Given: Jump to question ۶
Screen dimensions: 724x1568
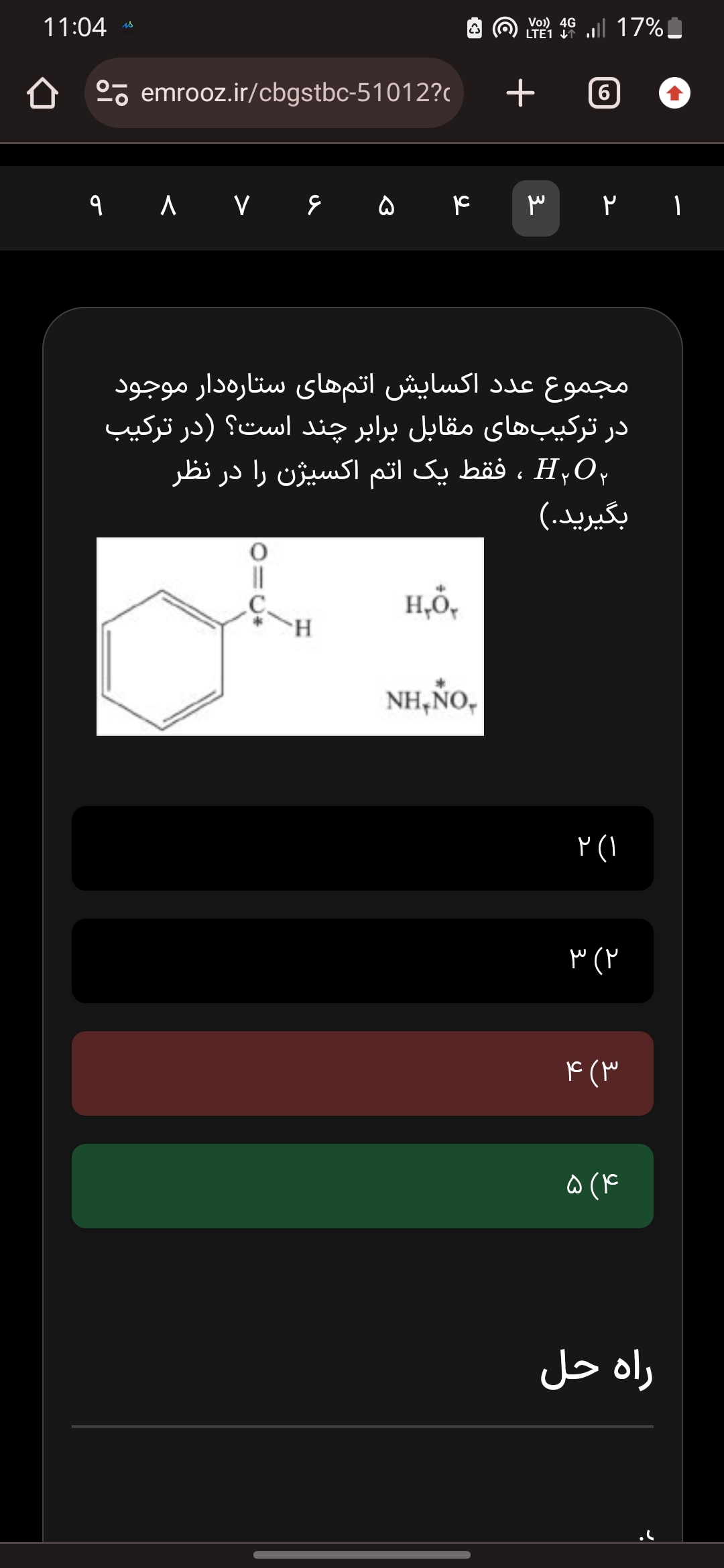Looking at the screenshot, I should click(x=313, y=206).
